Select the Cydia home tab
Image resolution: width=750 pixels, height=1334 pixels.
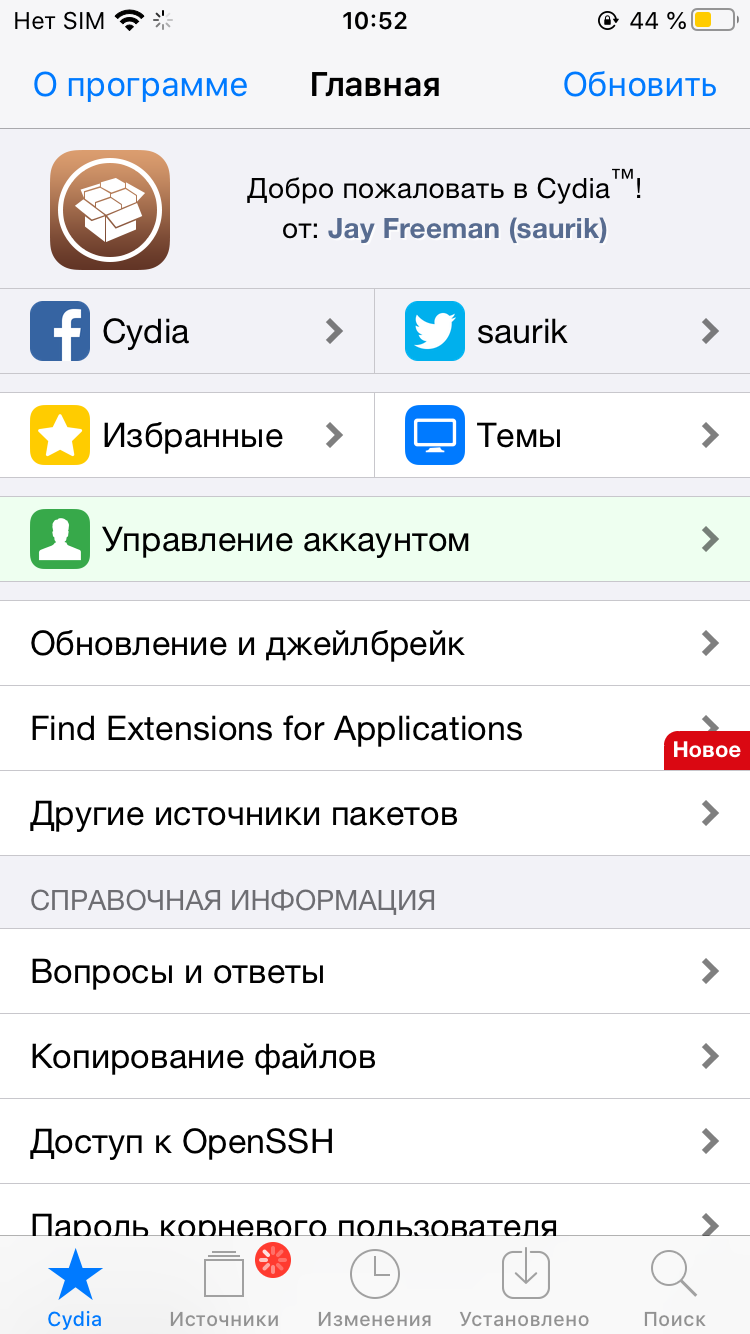[x=75, y=1288]
